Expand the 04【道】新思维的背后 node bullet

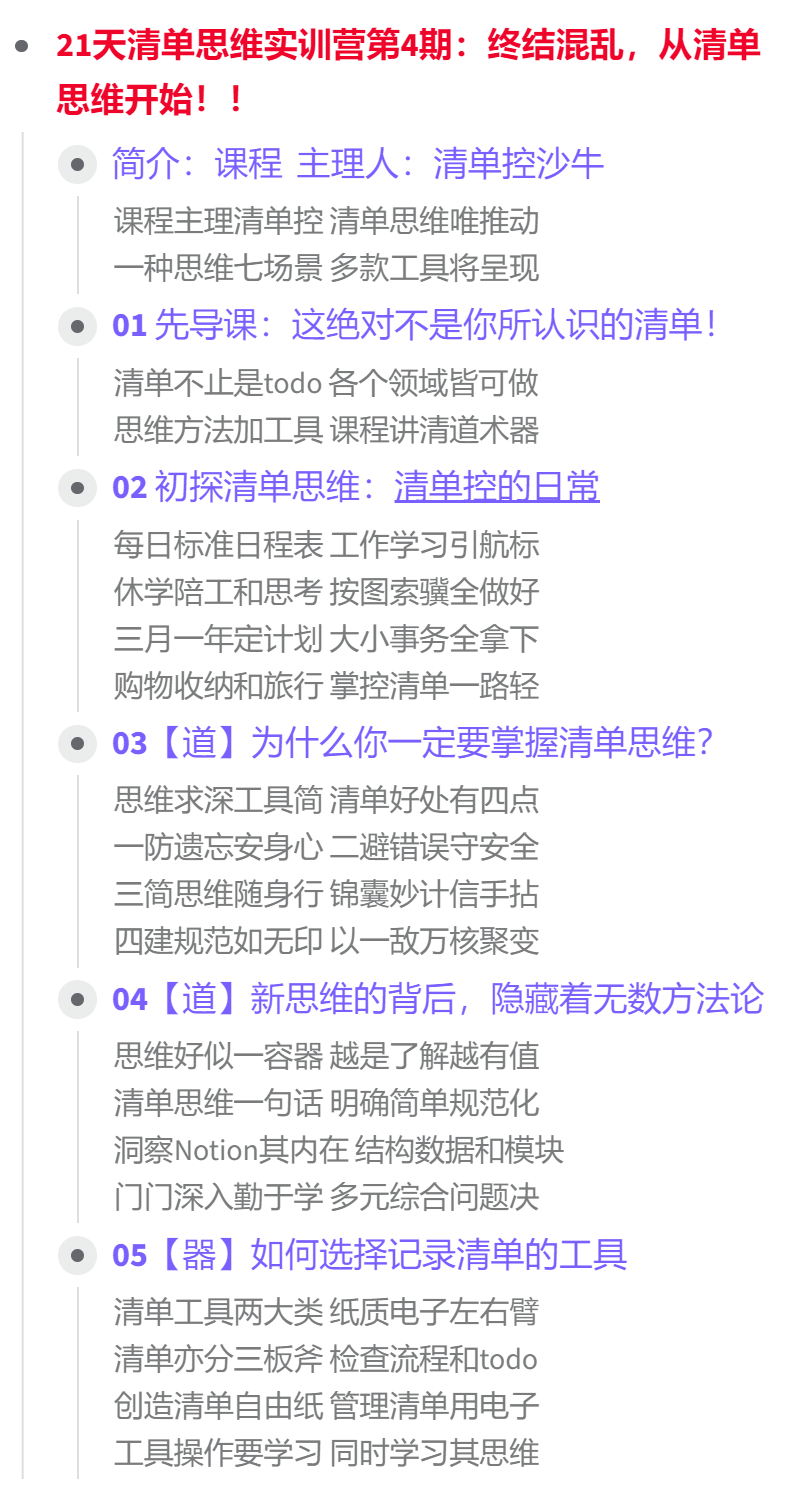[77, 999]
